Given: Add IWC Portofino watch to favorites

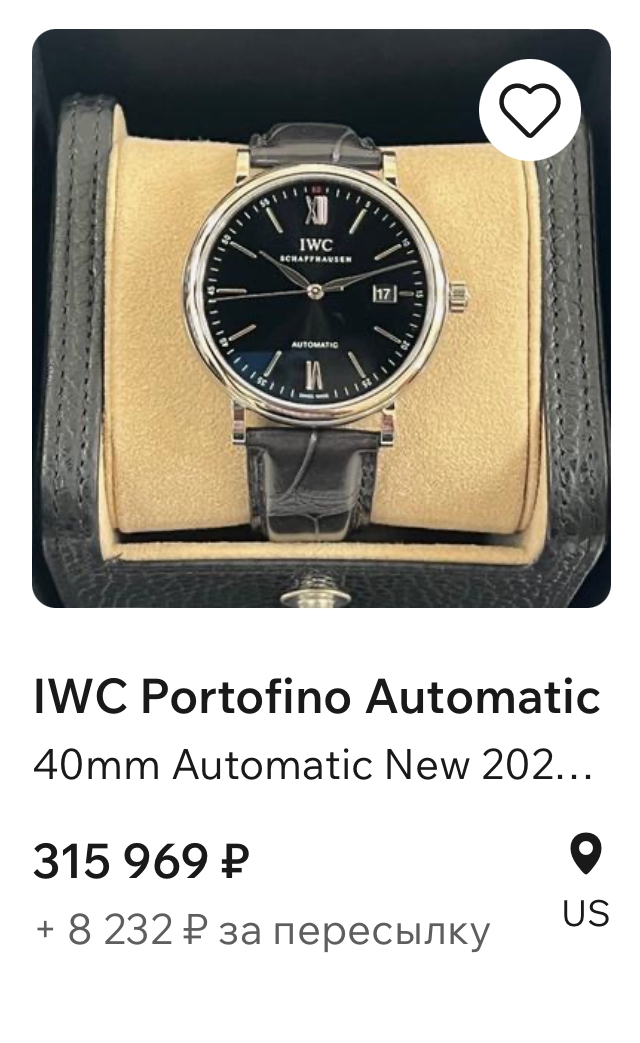Looking at the screenshot, I should (529, 110).
